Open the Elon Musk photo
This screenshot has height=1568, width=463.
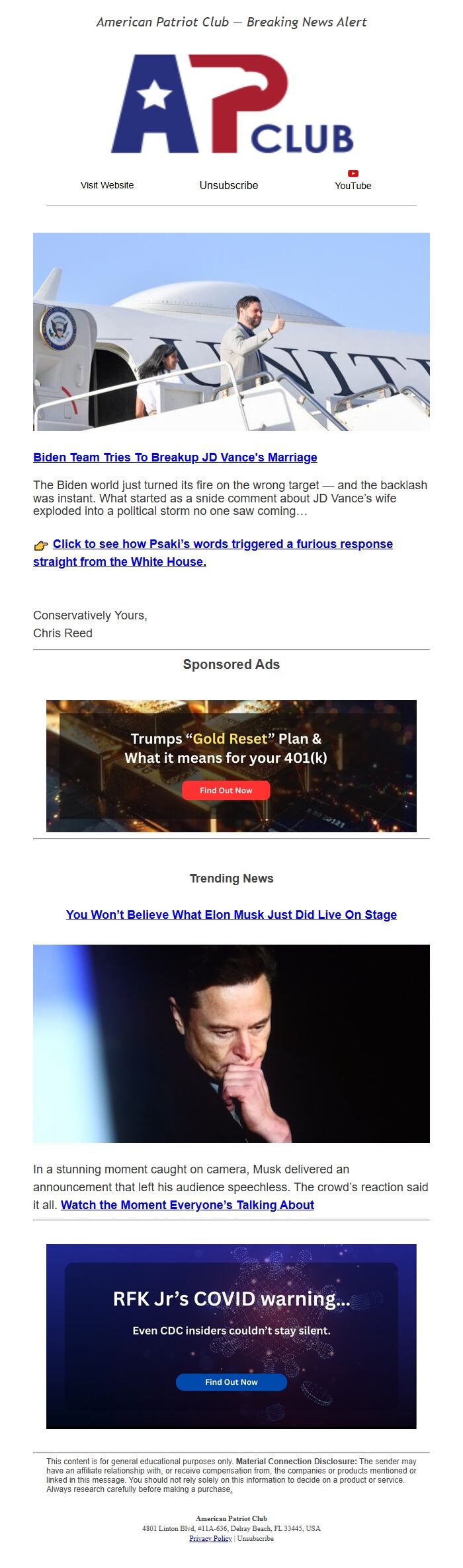(x=231, y=1043)
